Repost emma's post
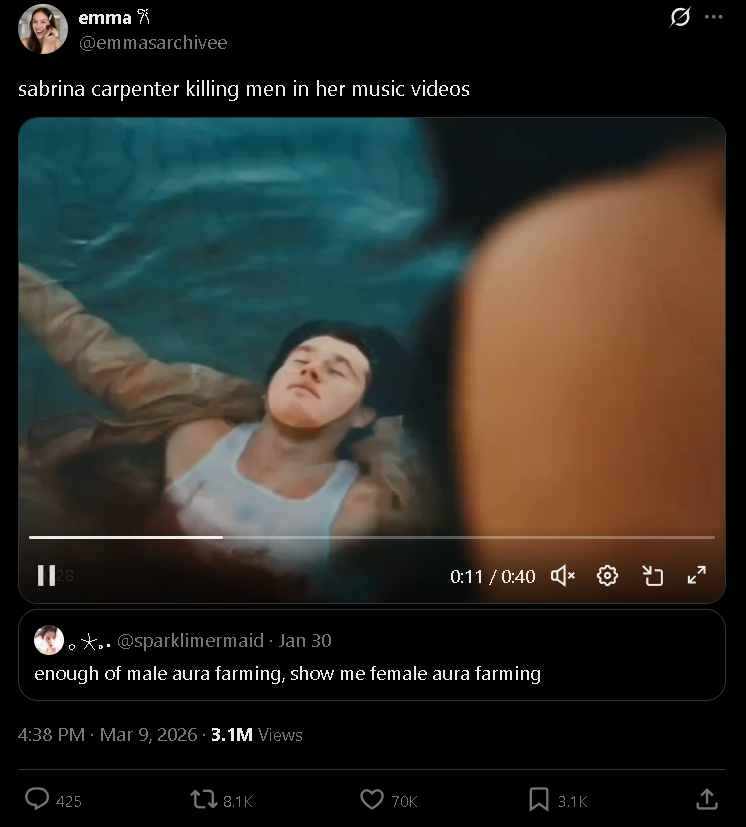The image size is (746, 827). (x=203, y=799)
